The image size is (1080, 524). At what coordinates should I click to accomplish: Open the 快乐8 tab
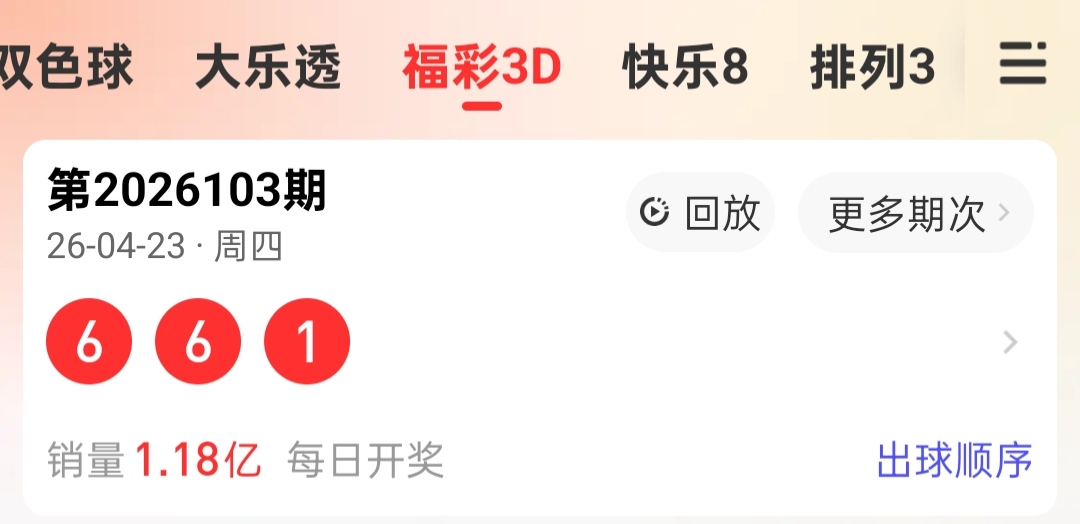[x=685, y=68]
